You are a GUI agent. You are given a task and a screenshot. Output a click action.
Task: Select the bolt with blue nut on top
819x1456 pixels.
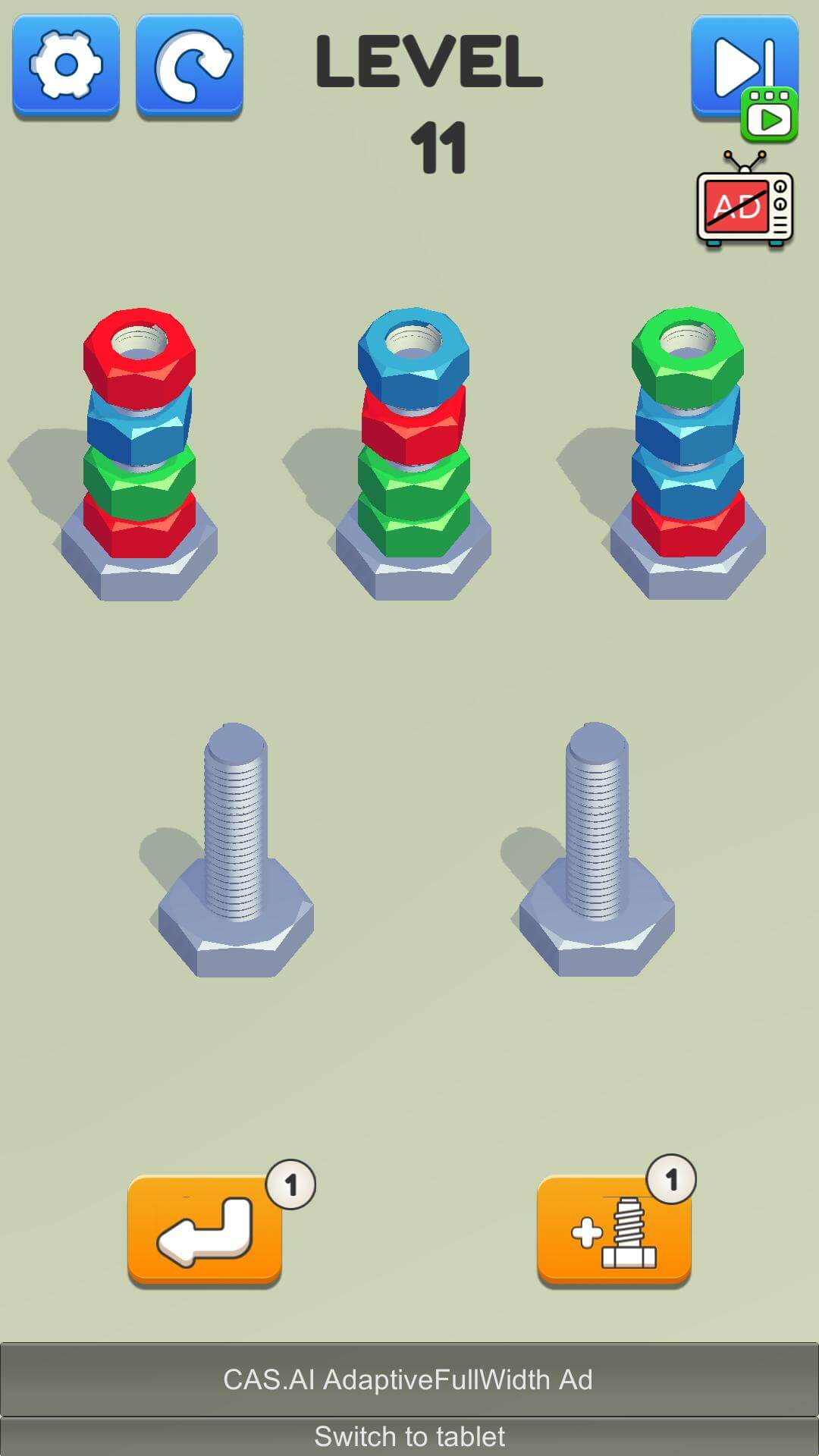point(413,453)
